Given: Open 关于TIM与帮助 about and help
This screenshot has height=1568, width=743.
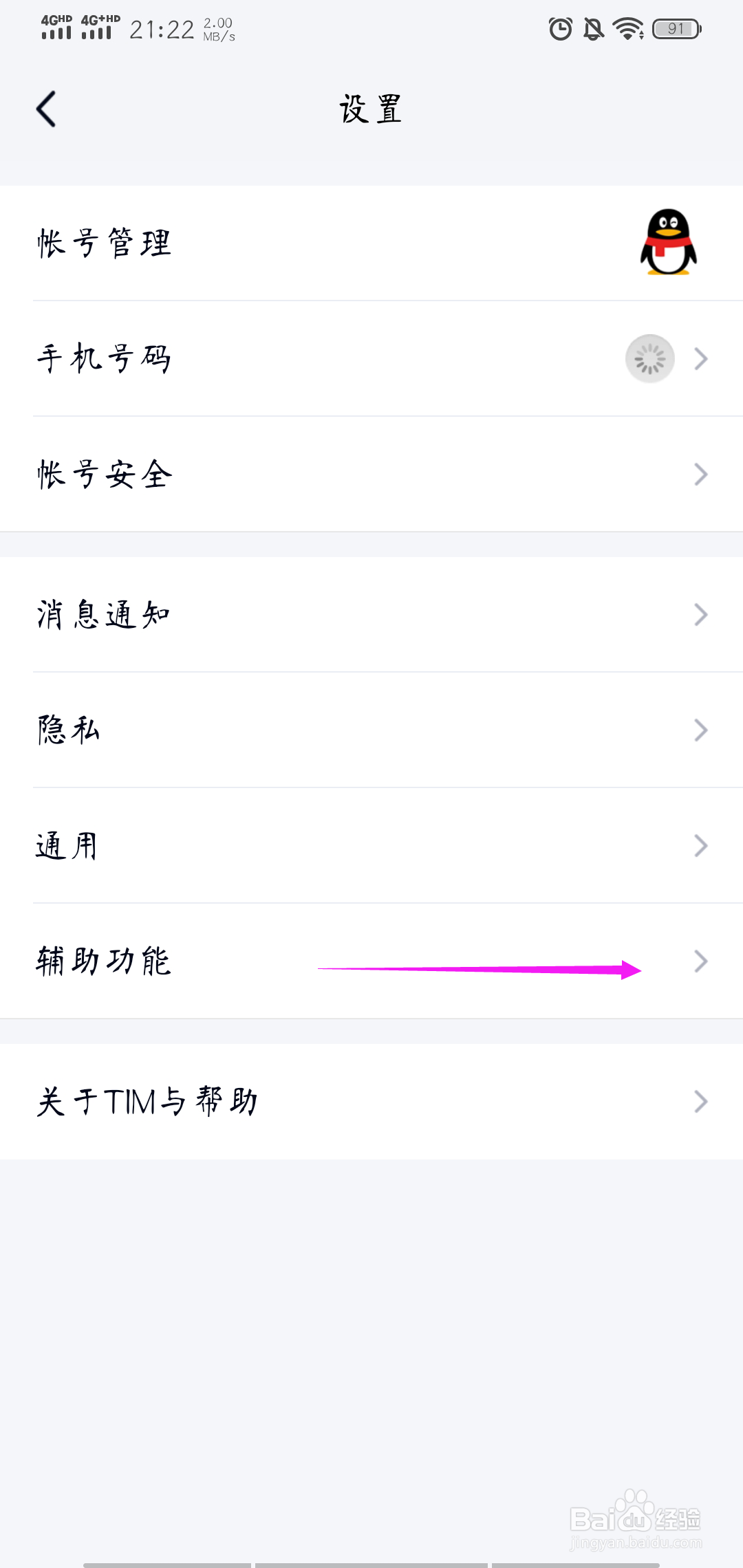Looking at the screenshot, I should pos(371,1101).
